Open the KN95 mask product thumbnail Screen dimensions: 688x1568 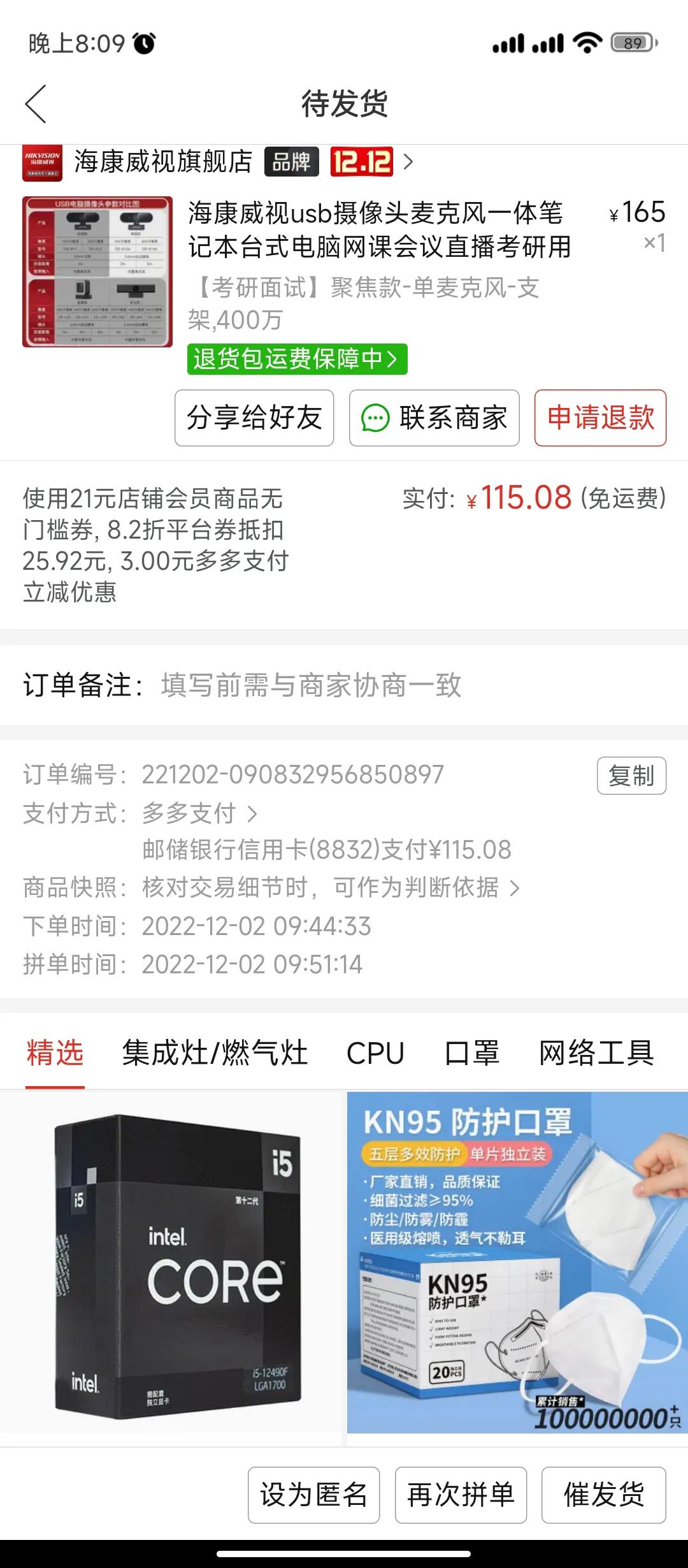[x=515, y=1268]
